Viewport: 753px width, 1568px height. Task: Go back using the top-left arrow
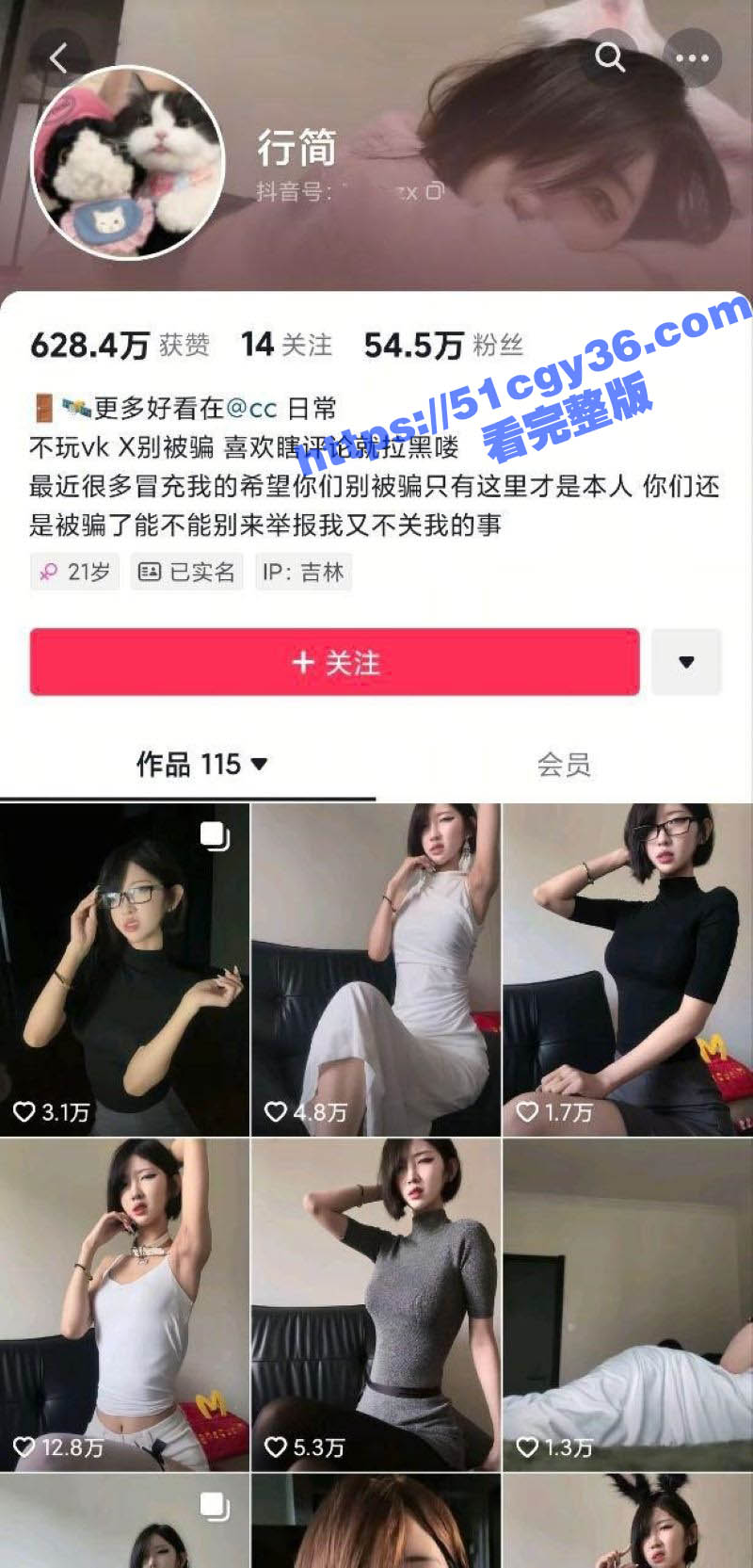tap(59, 58)
